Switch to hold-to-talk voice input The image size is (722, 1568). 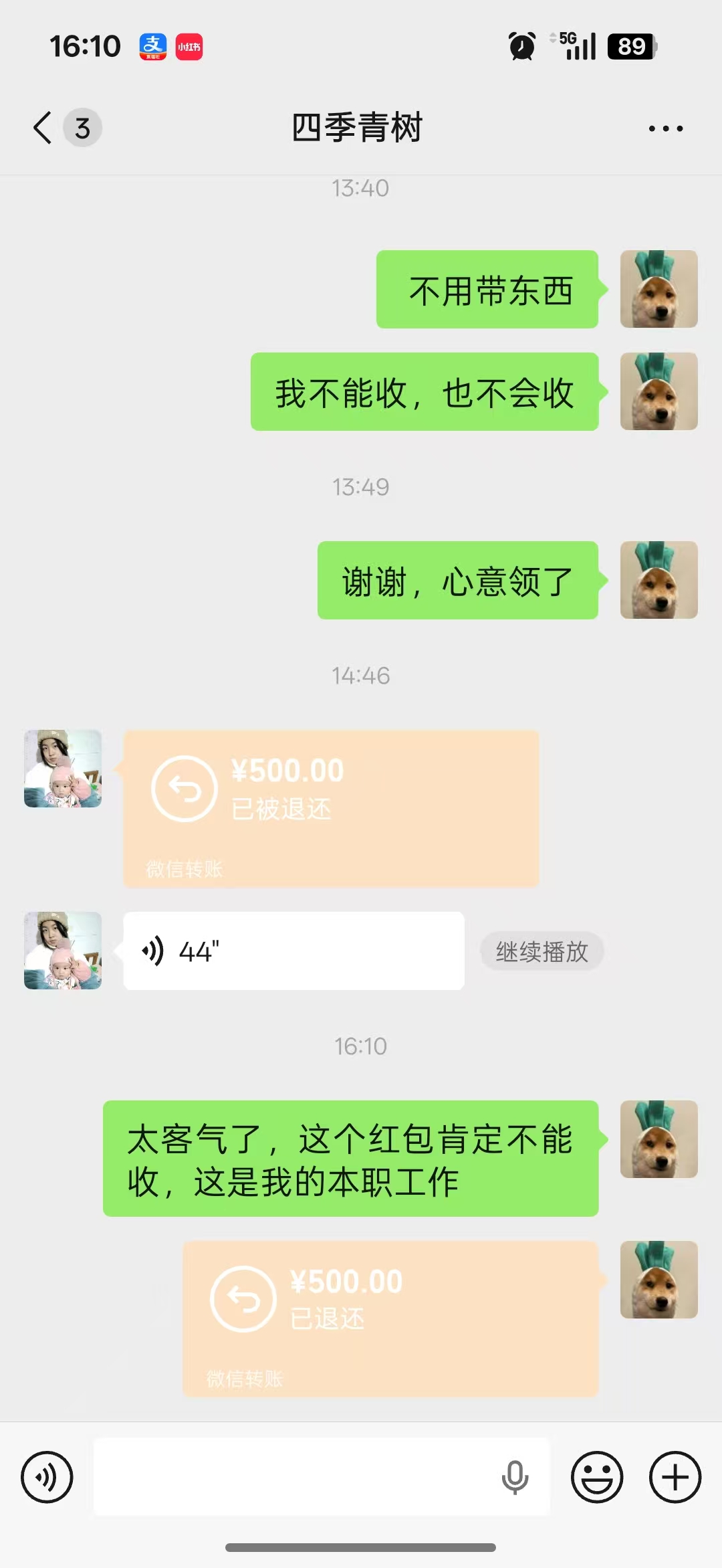point(47,1477)
